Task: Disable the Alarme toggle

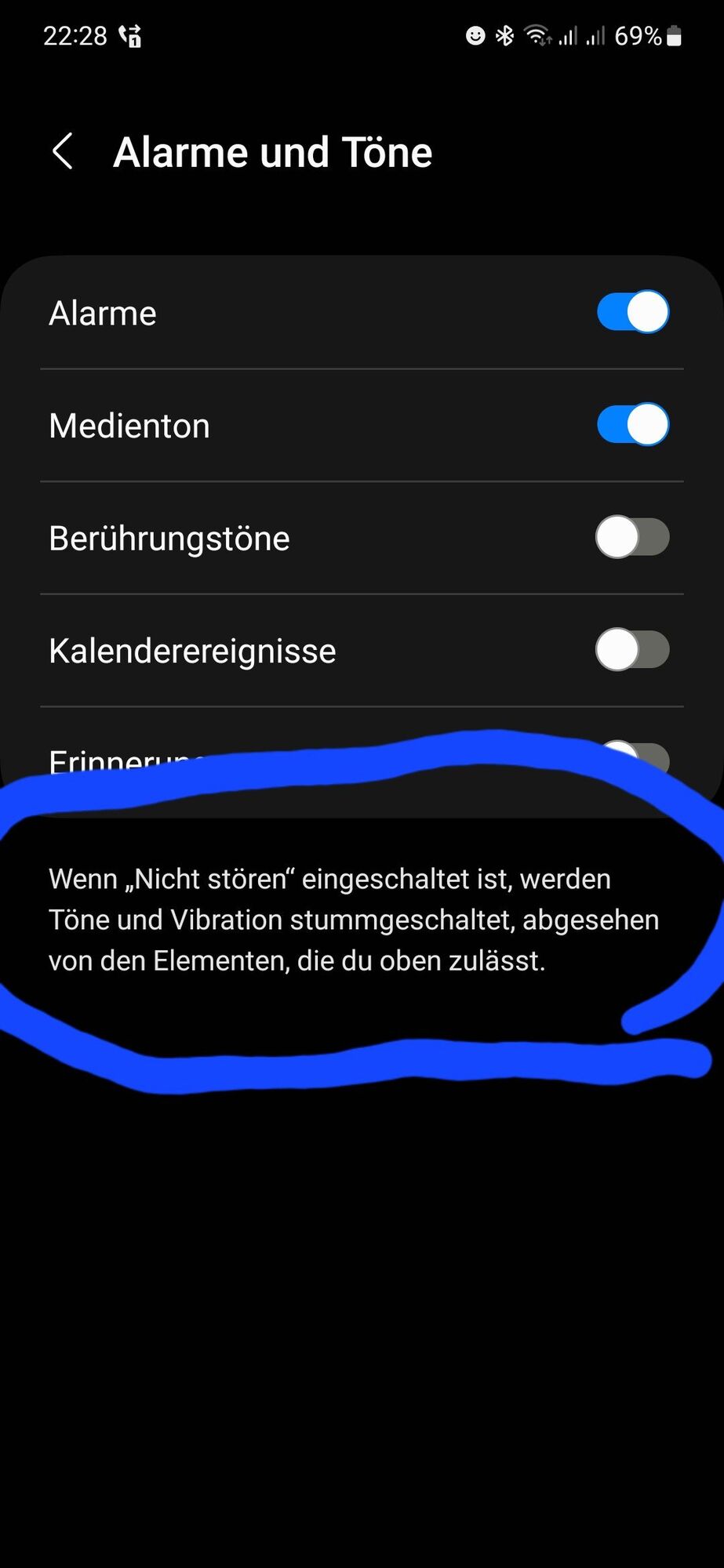Action: 632,311
